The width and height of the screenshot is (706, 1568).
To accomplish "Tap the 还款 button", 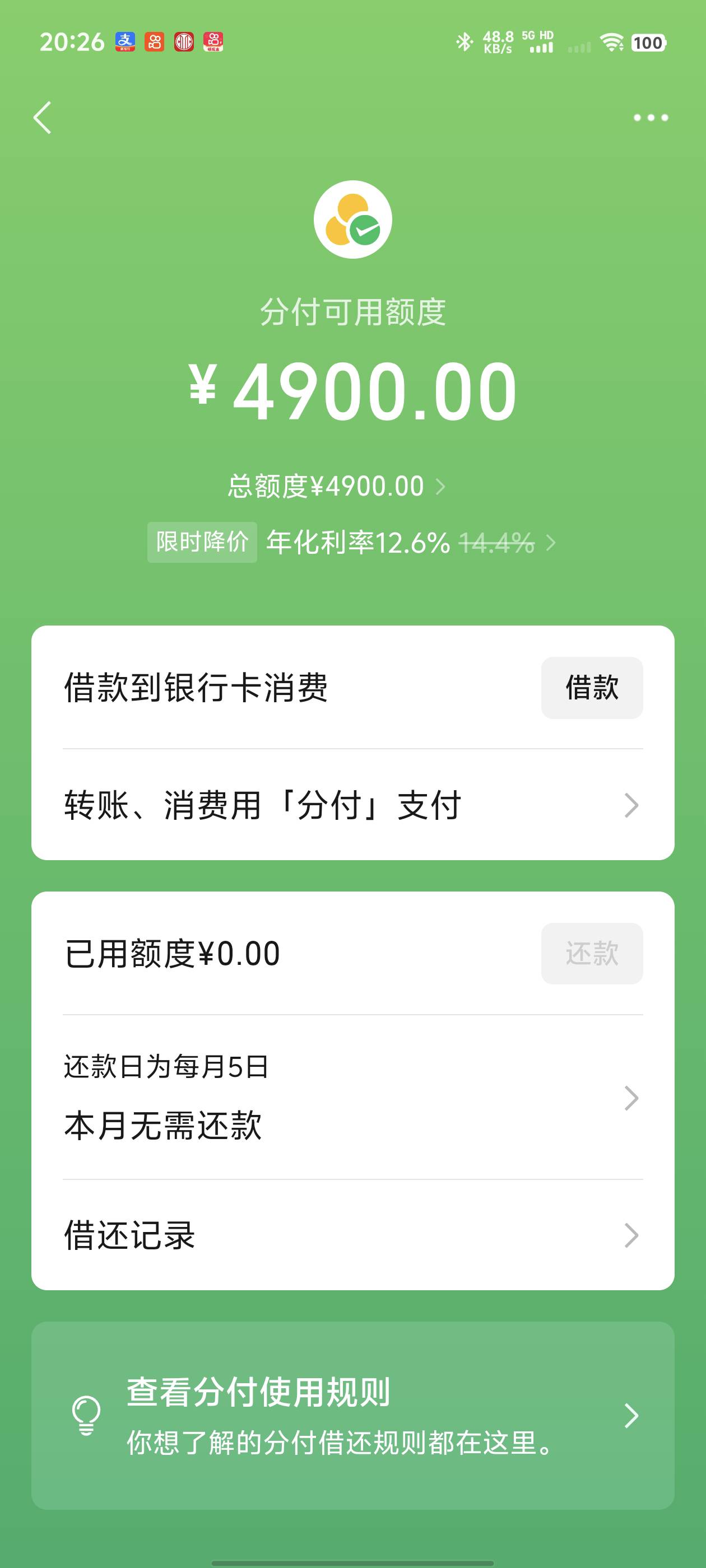I will point(592,953).
